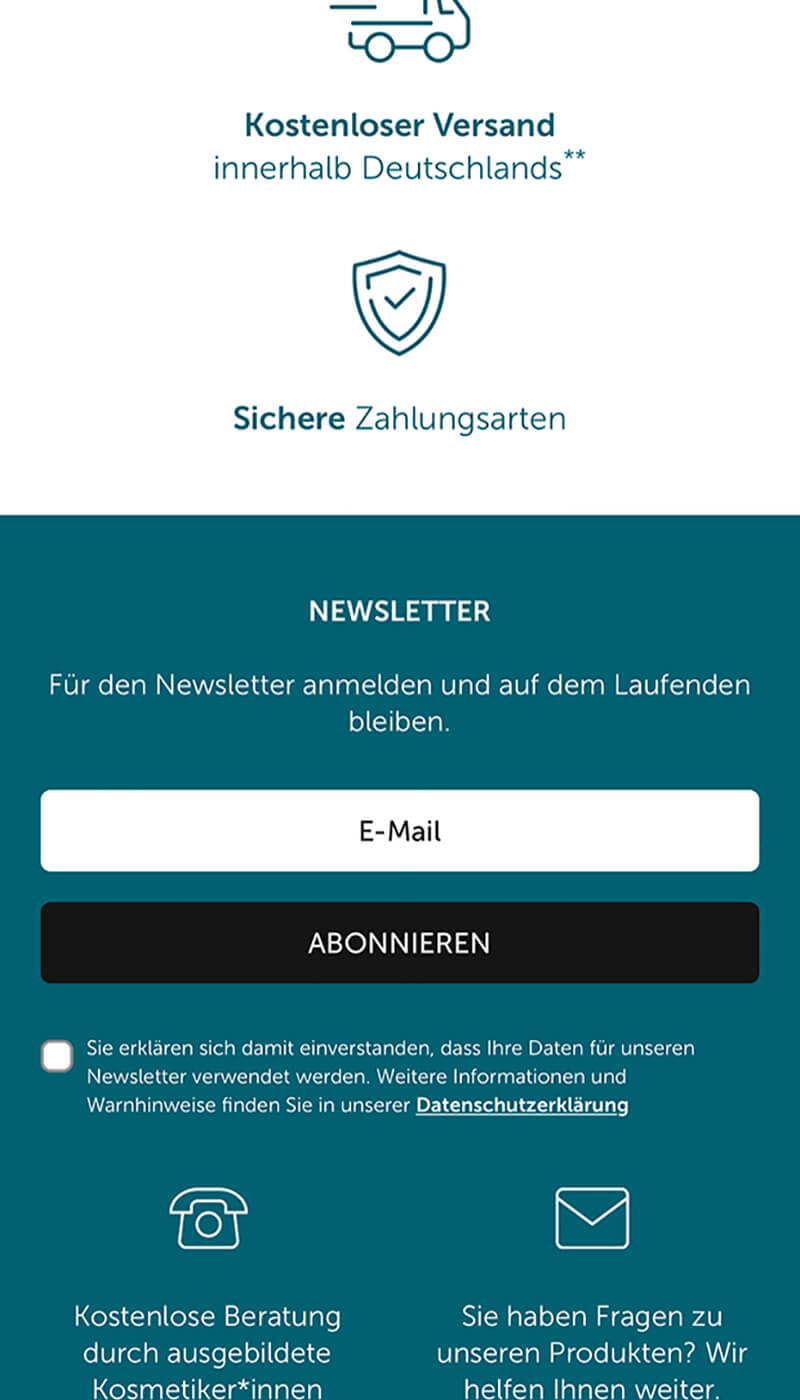Viewport: 800px width, 1400px height.
Task: Subscribe with the ABONNIEREN button
Action: tap(399, 943)
